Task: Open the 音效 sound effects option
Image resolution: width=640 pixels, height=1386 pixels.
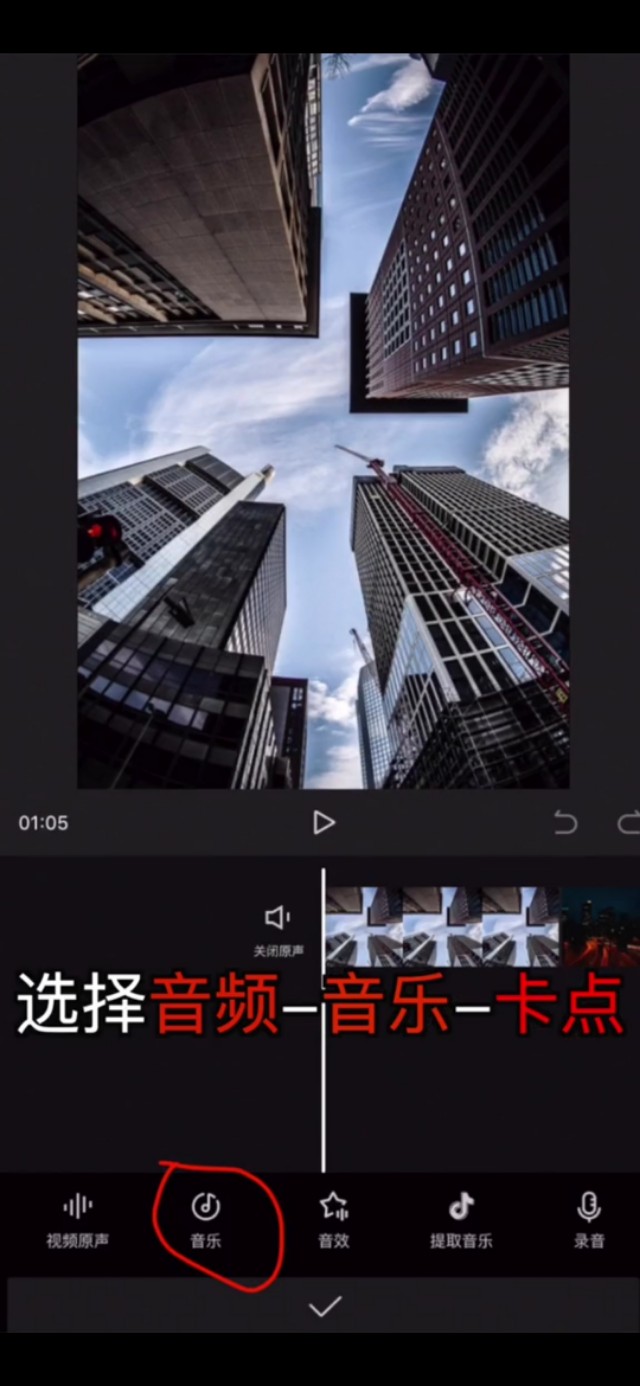Action: tap(334, 1221)
